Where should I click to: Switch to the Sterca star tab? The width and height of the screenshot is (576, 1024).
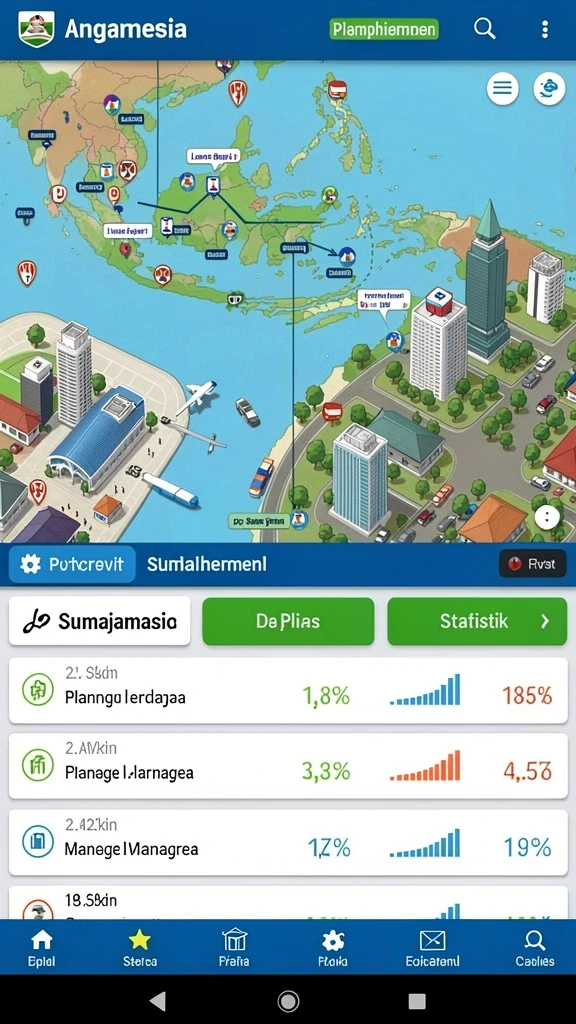pos(140,948)
